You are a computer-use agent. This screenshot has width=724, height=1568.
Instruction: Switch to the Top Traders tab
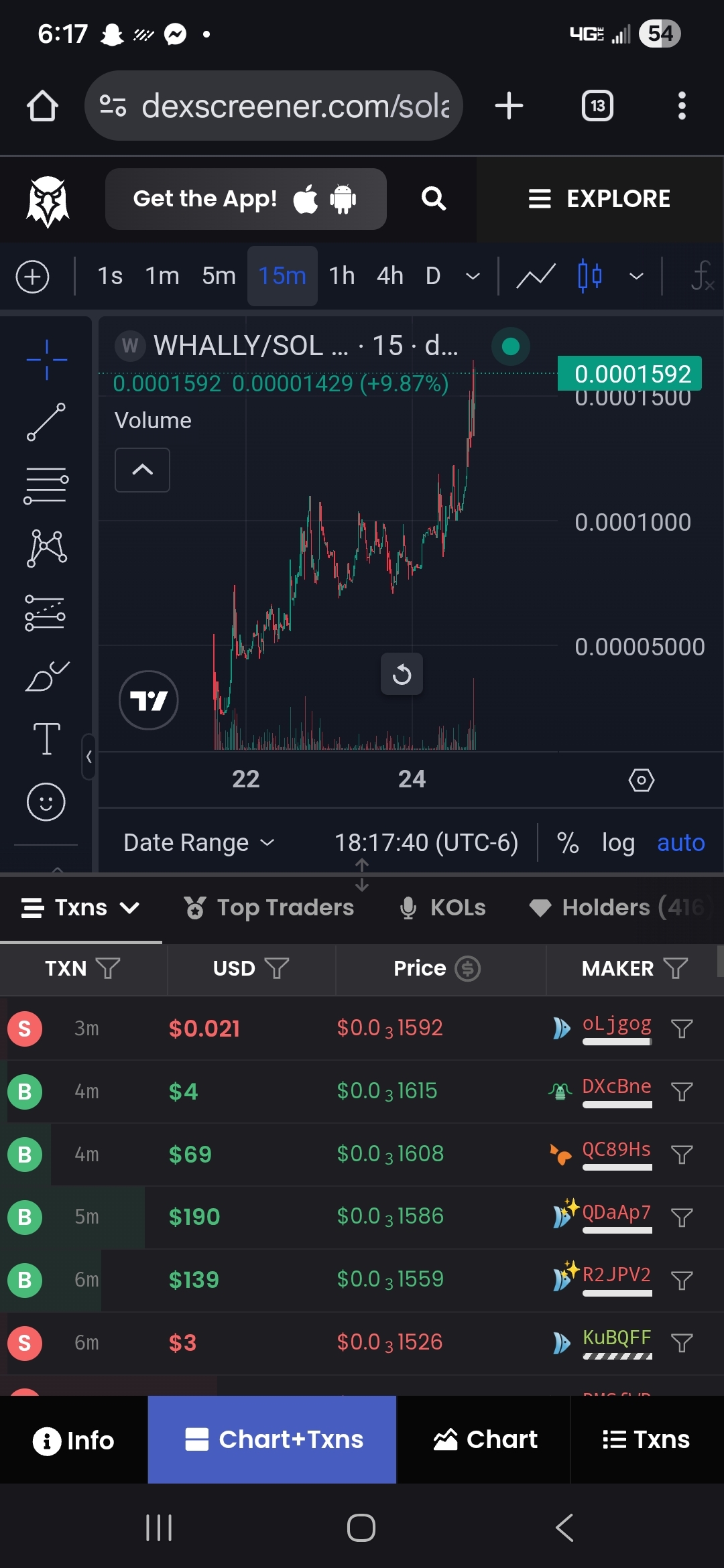coord(269,907)
